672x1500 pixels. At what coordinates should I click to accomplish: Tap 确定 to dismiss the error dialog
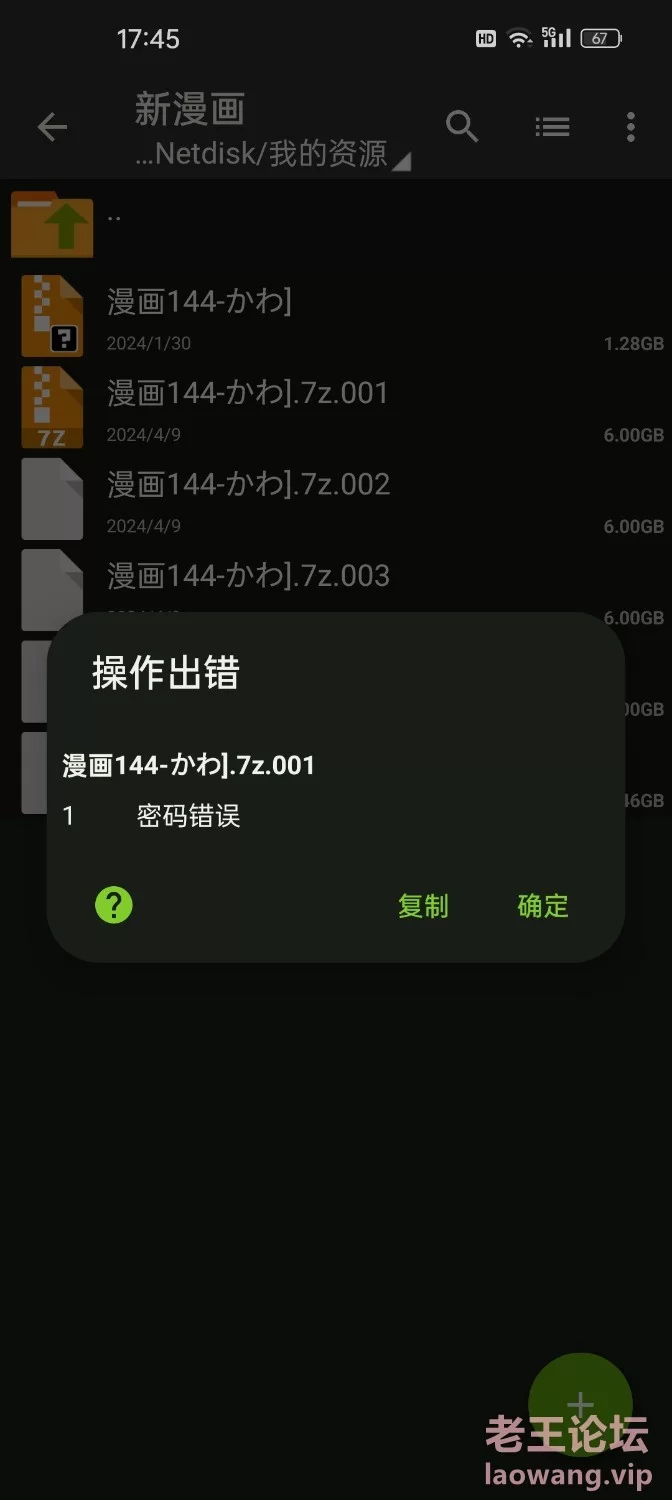point(543,906)
